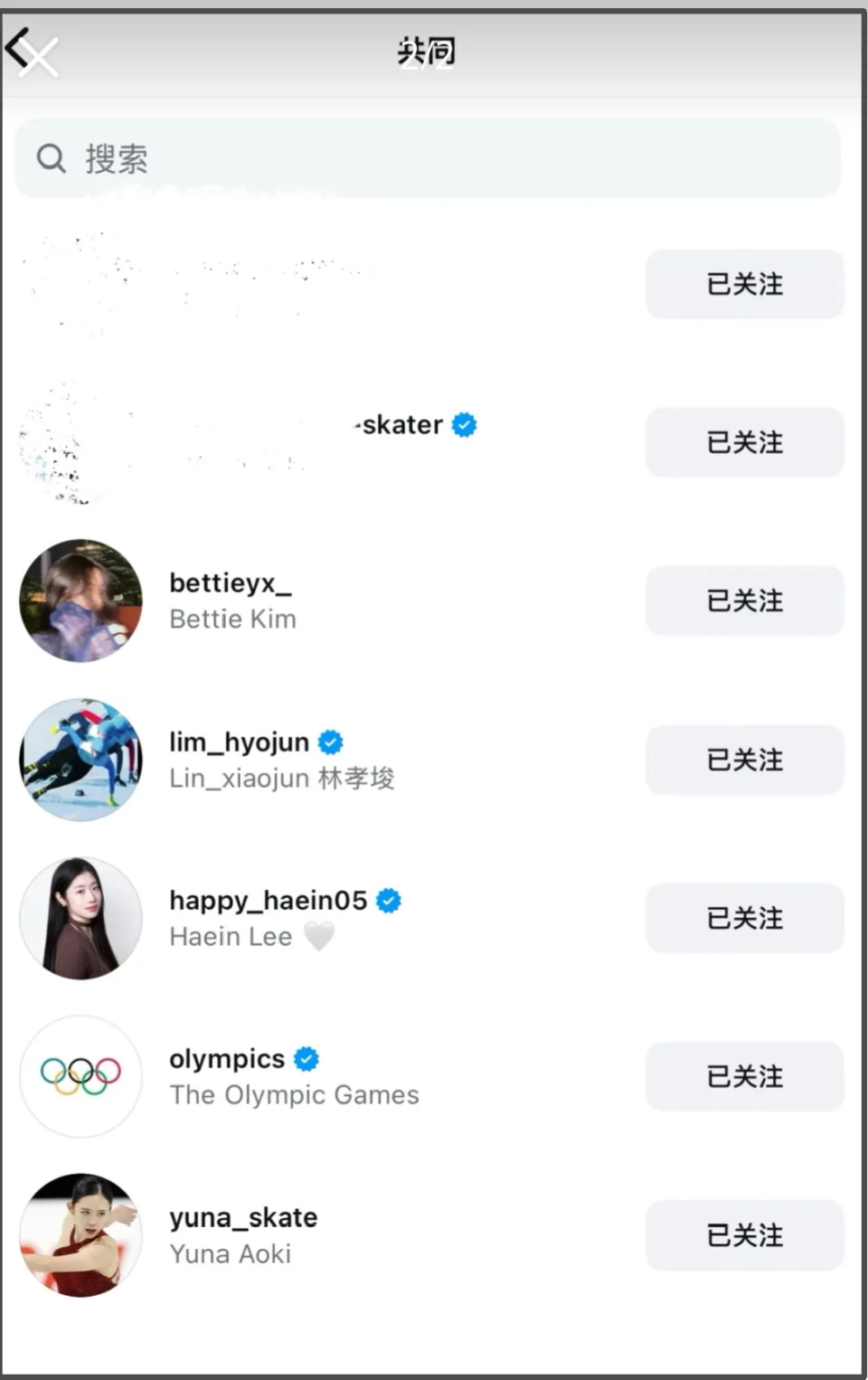The image size is (868, 1380).
Task: Click the search magnifier icon
Action: click(50, 157)
